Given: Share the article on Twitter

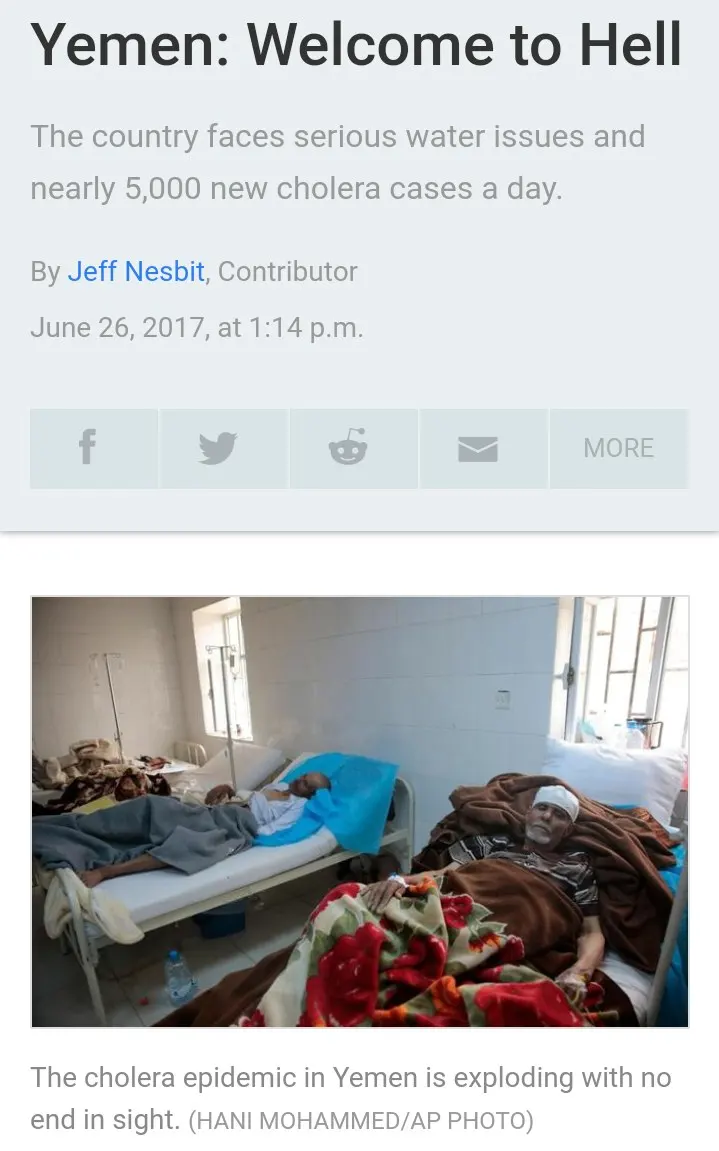Looking at the screenshot, I should [223, 448].
